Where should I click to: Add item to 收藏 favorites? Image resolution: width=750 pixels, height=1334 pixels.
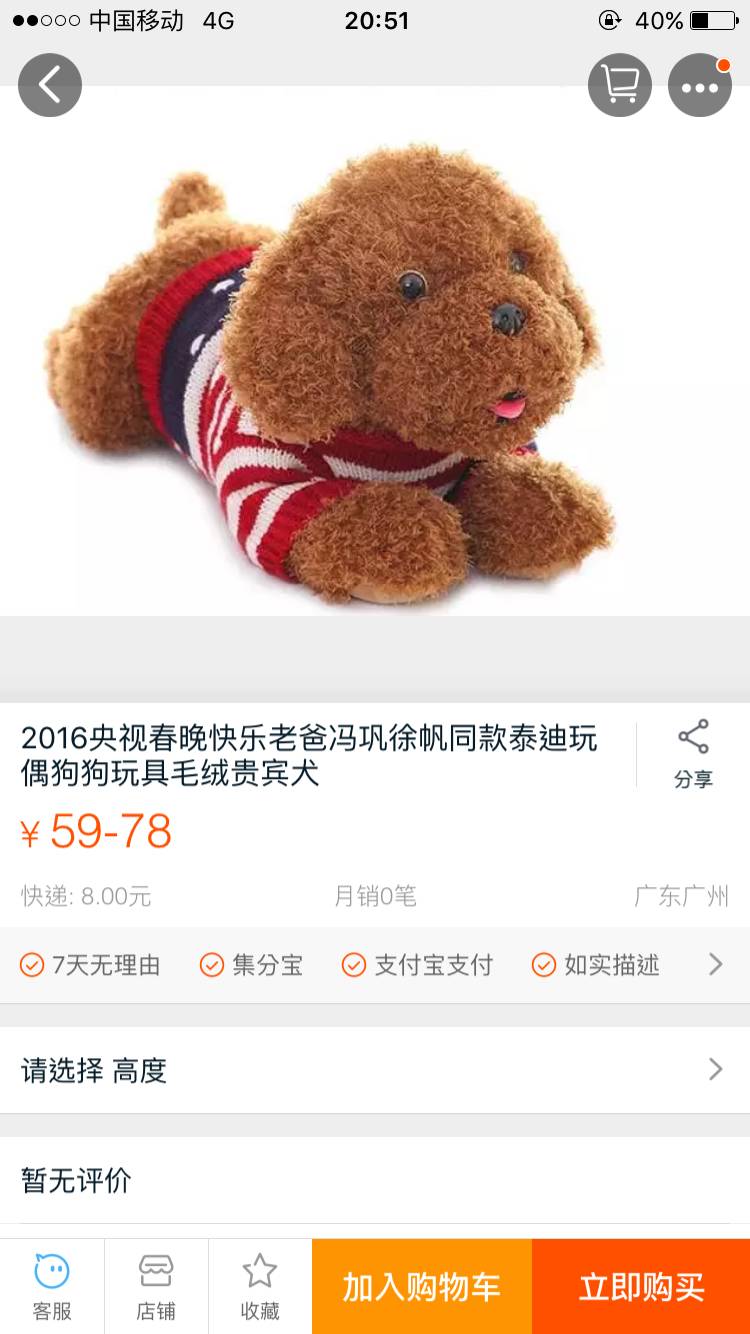[x=260, y=1286]
